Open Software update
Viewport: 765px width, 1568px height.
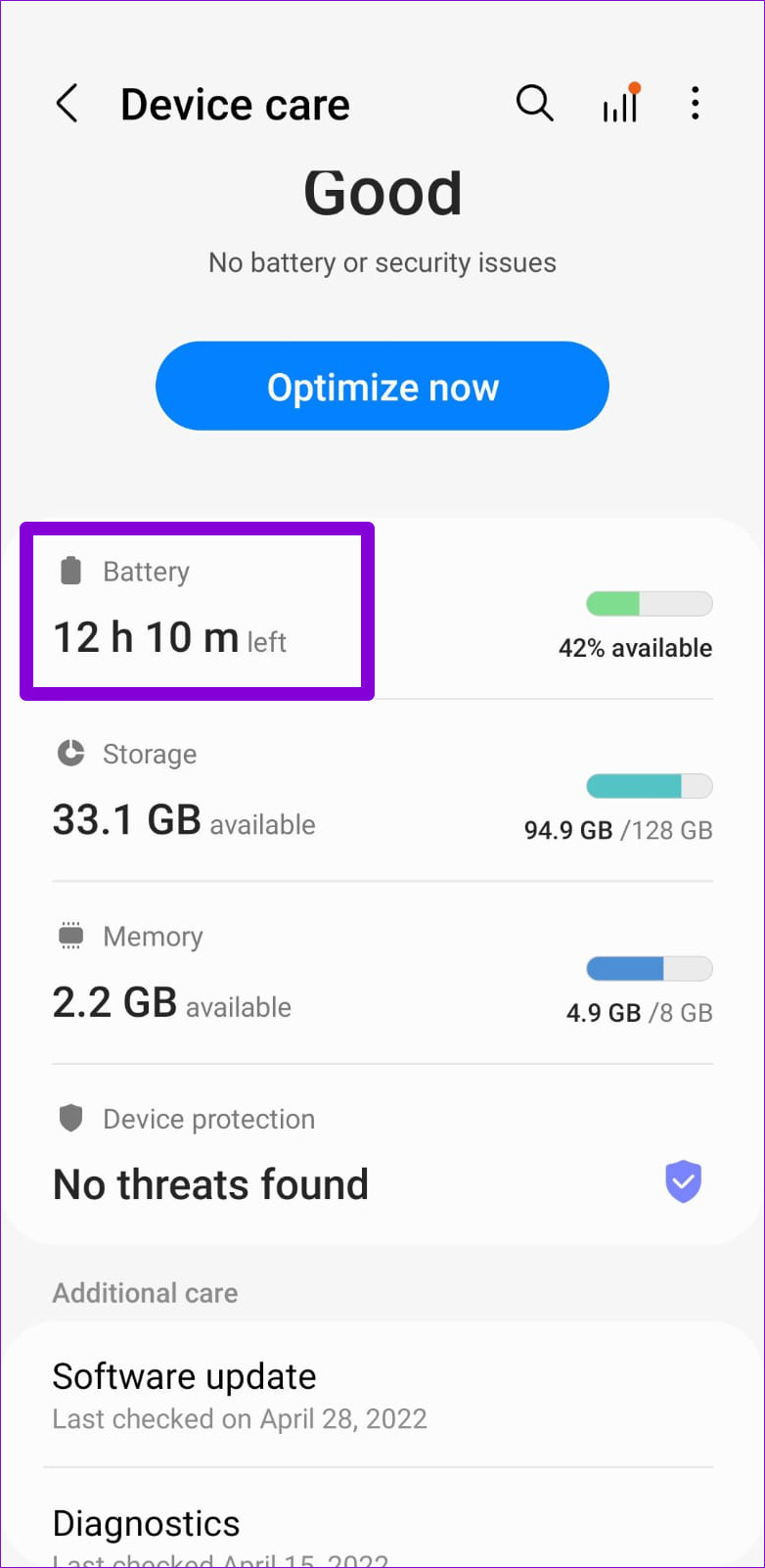(x=184, y=1376)
